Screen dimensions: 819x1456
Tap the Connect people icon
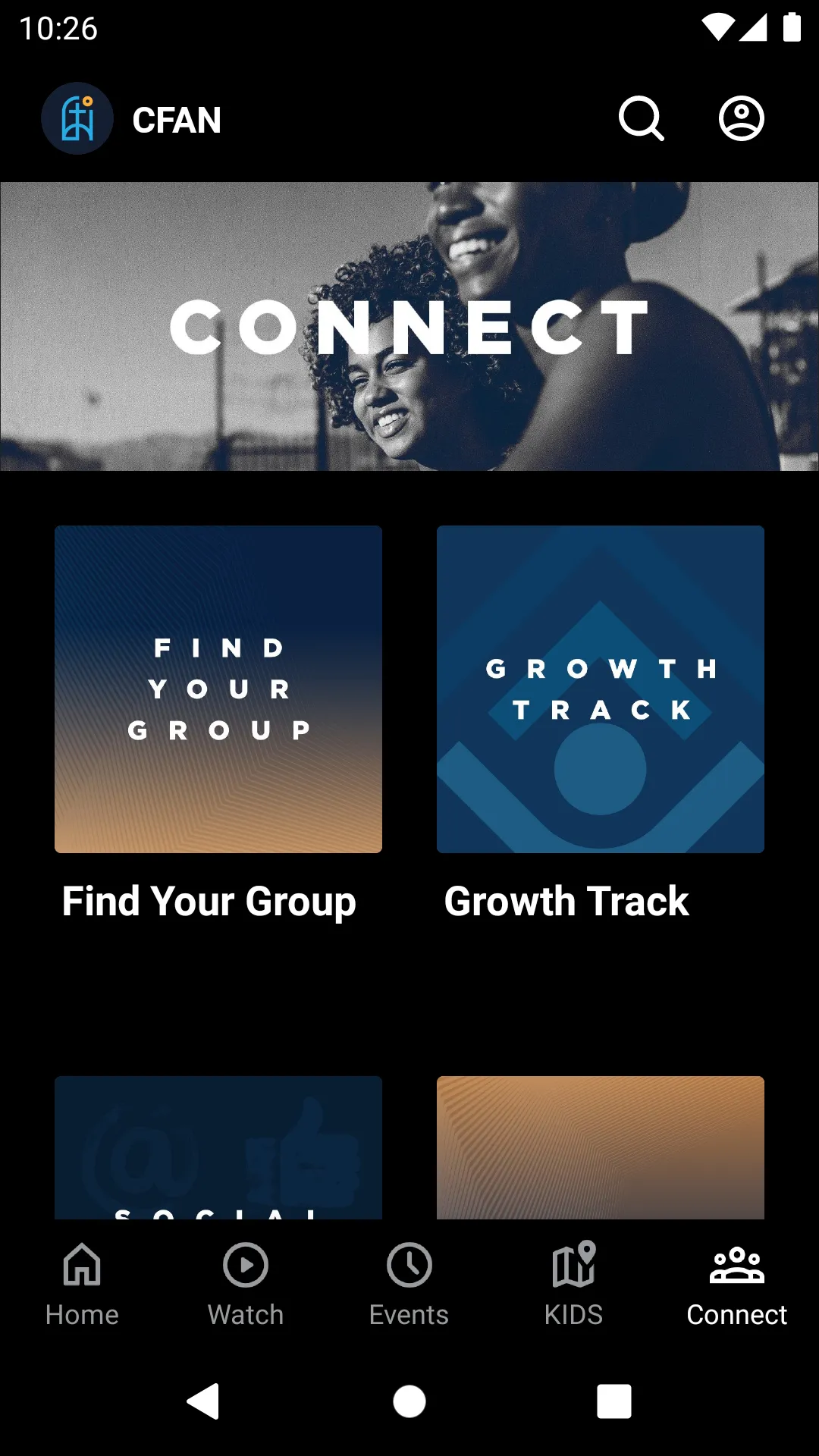(736, 1266)
